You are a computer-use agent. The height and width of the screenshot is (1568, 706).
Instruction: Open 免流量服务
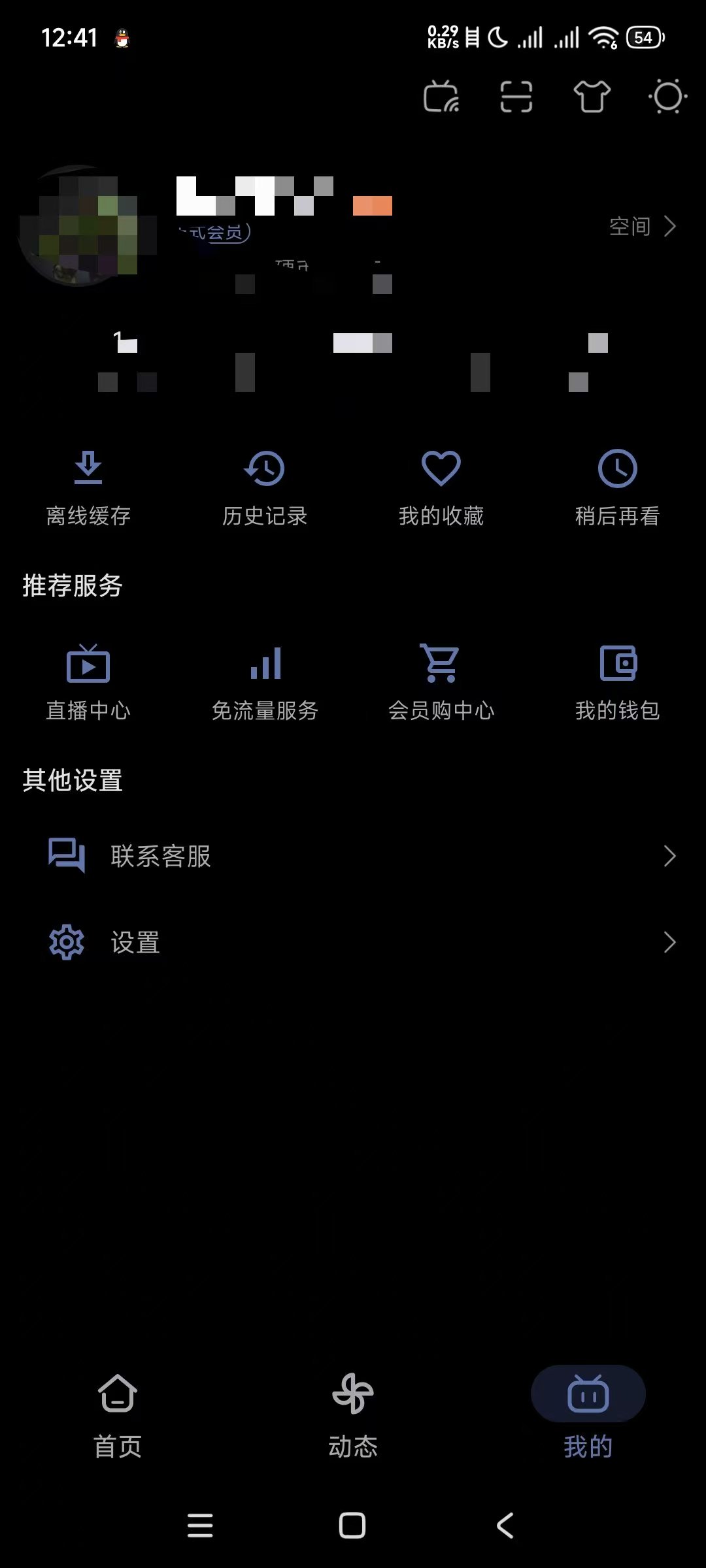[265, 682]
